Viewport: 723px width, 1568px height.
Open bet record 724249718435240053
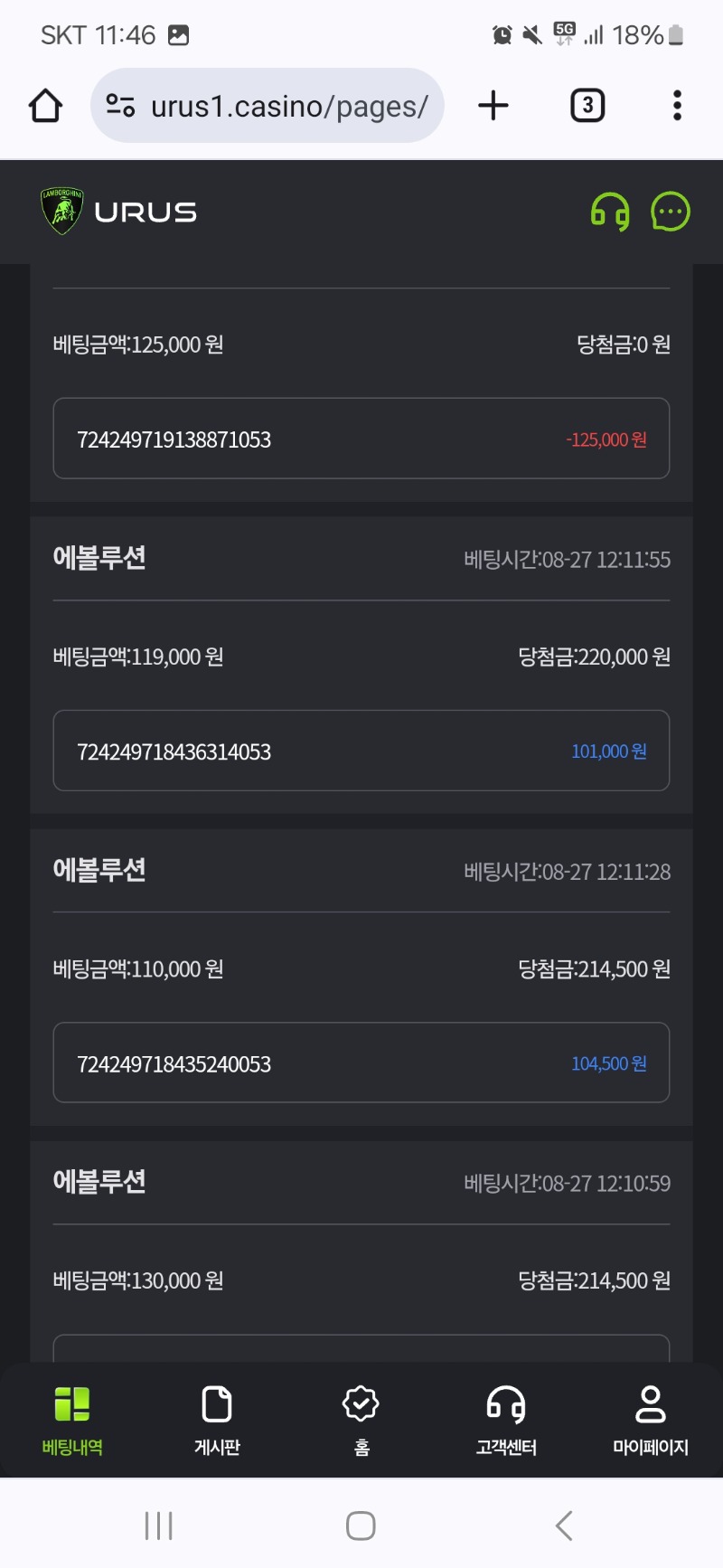(x=361, y=1063)
